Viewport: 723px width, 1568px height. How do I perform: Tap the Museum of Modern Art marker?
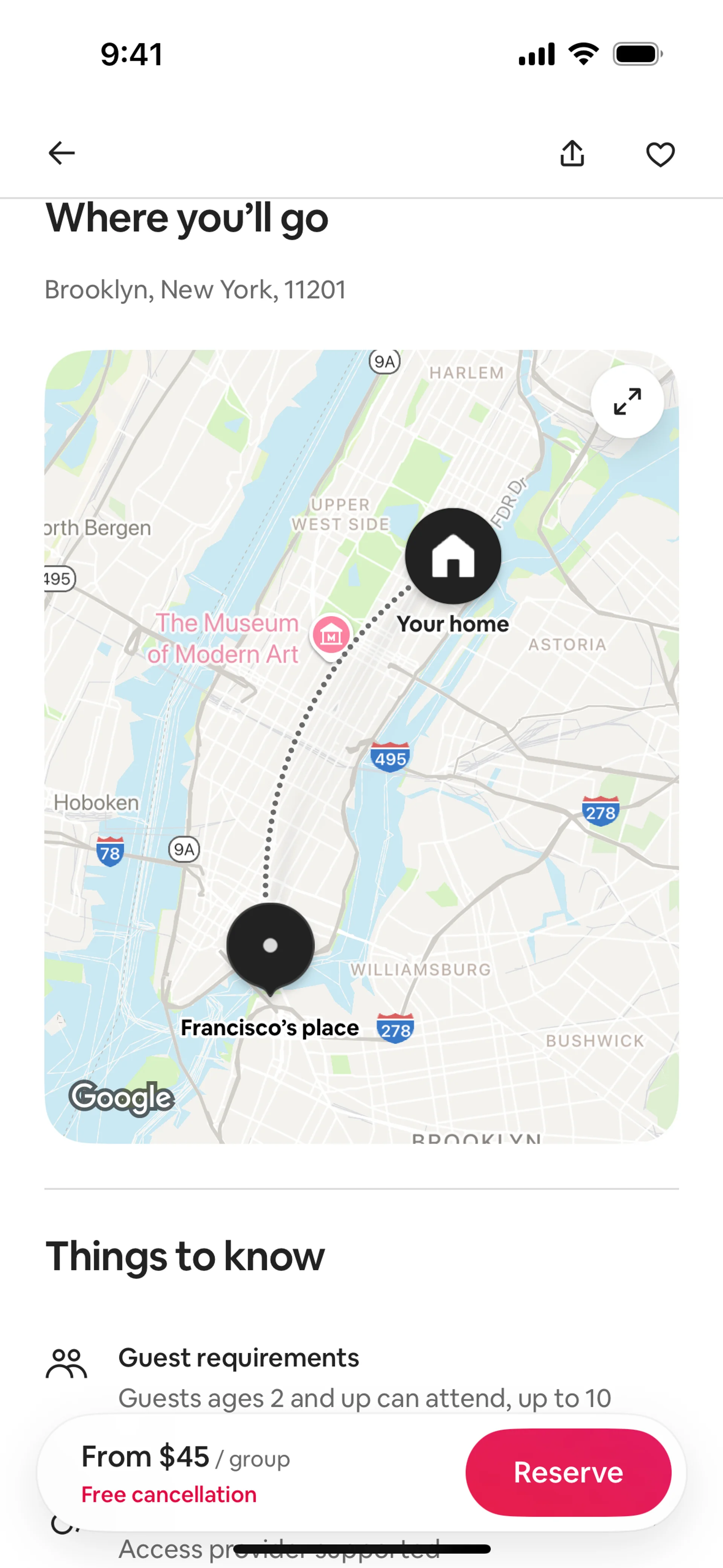tap(331, 636)
